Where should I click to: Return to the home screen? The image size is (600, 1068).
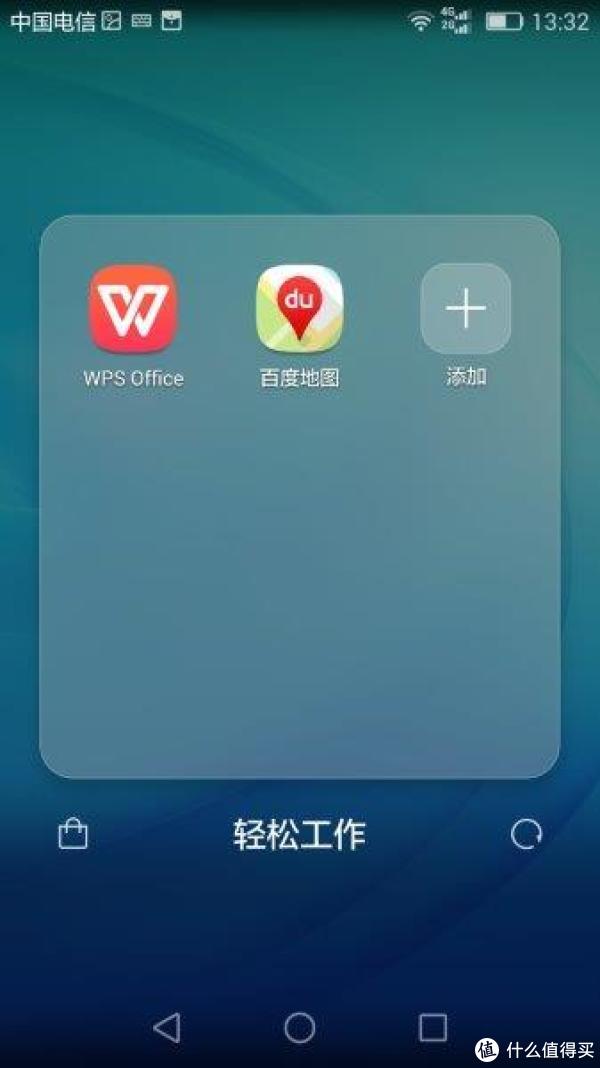(x=300, y=1027)
